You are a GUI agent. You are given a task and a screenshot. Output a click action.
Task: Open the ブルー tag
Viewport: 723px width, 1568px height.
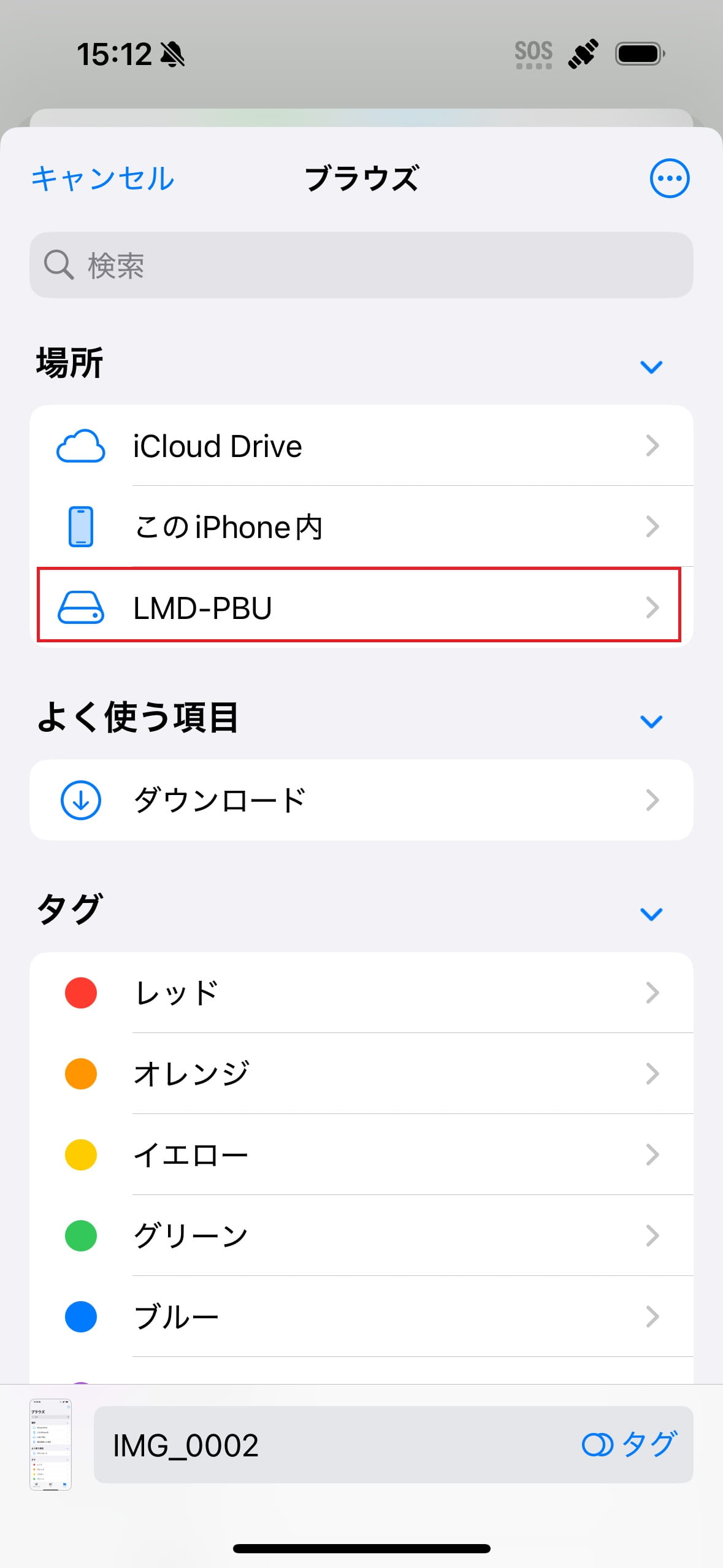point(361,1316)
